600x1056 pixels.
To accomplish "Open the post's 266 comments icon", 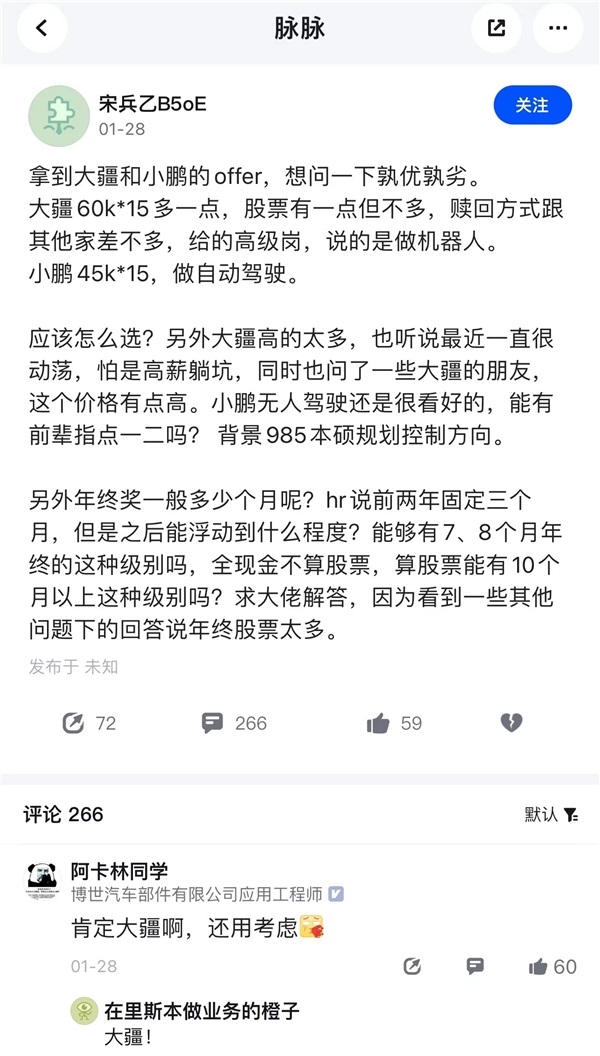I will pos(212,723).
